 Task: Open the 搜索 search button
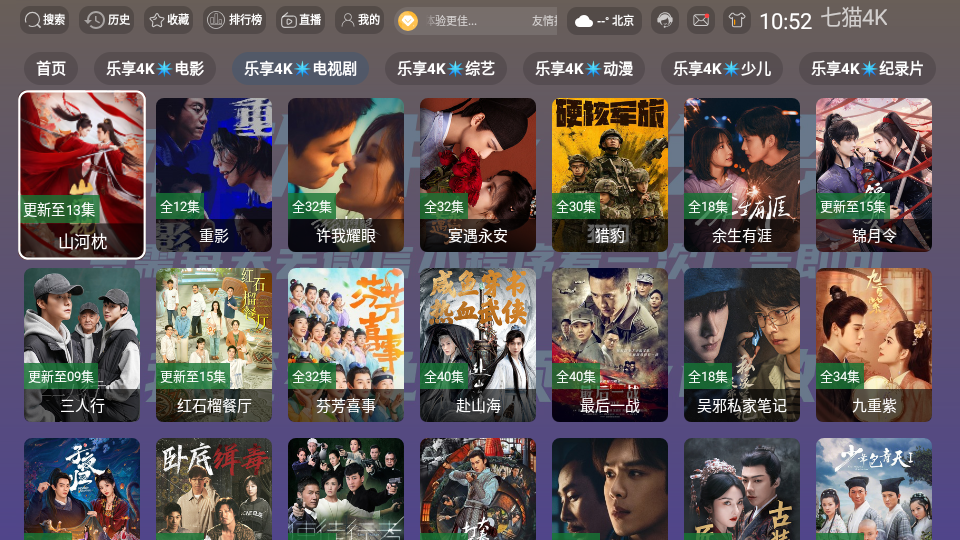46,20
